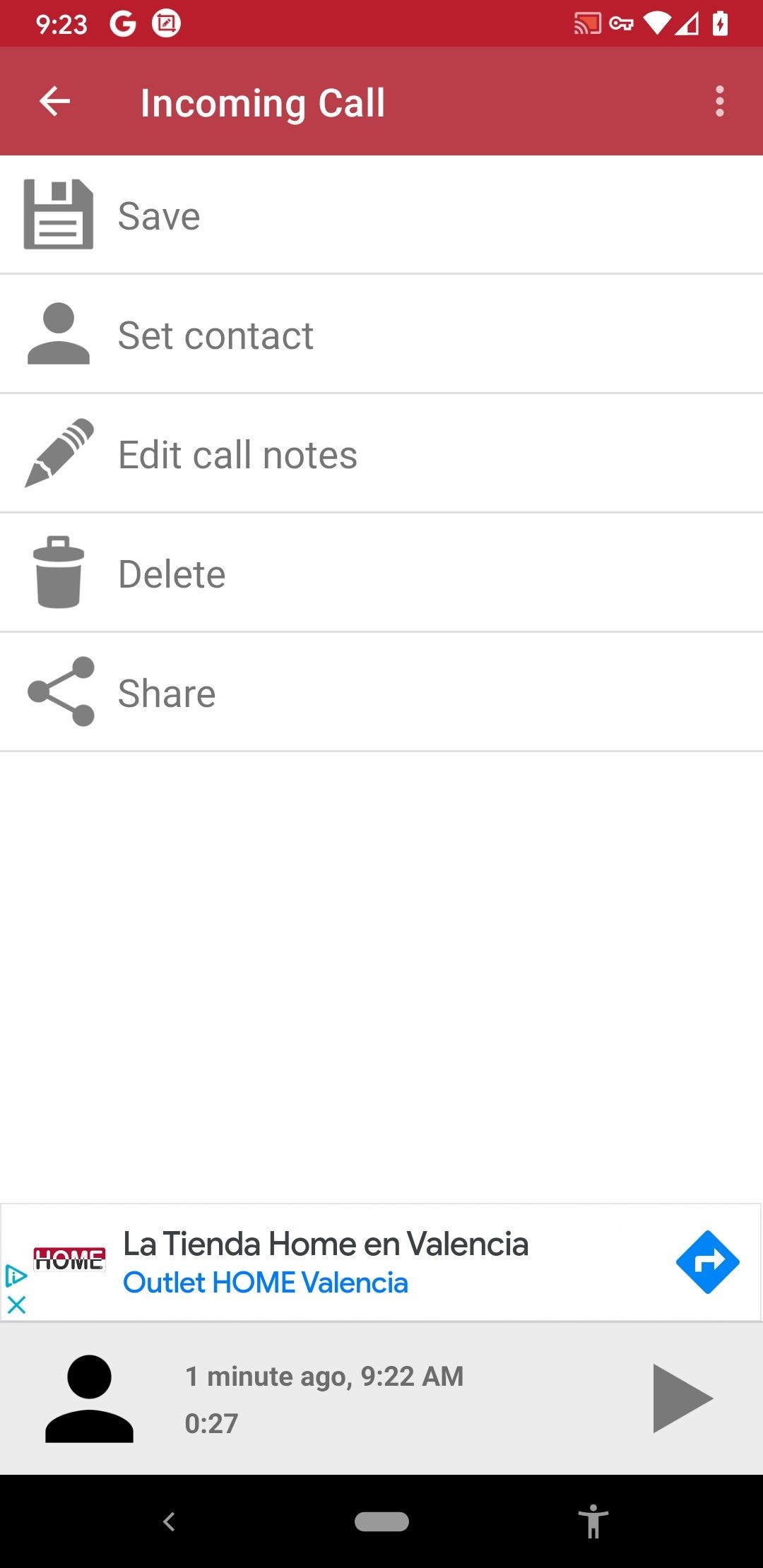Play the 0:27 recording
Screen dimensions: 763x1568
click(x=682, y=1398)
